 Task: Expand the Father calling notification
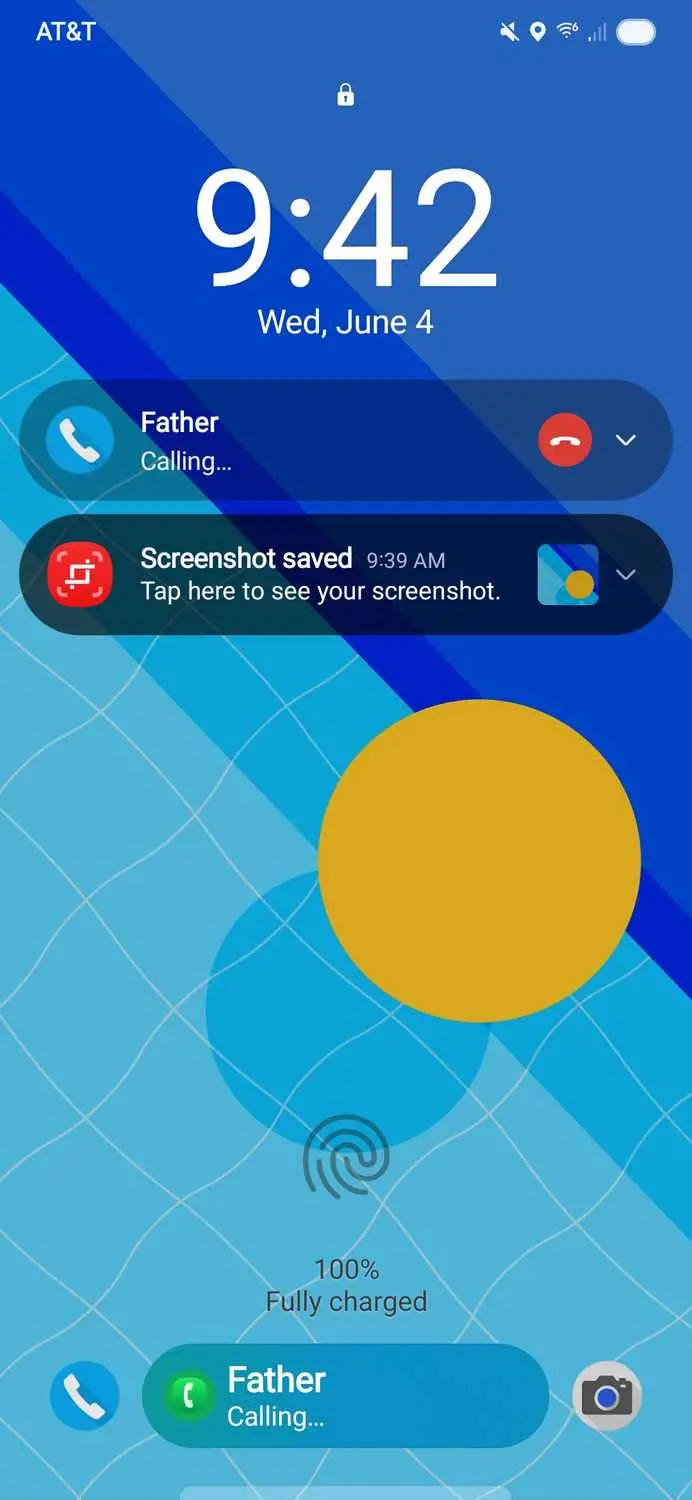(x=626, y=441)
